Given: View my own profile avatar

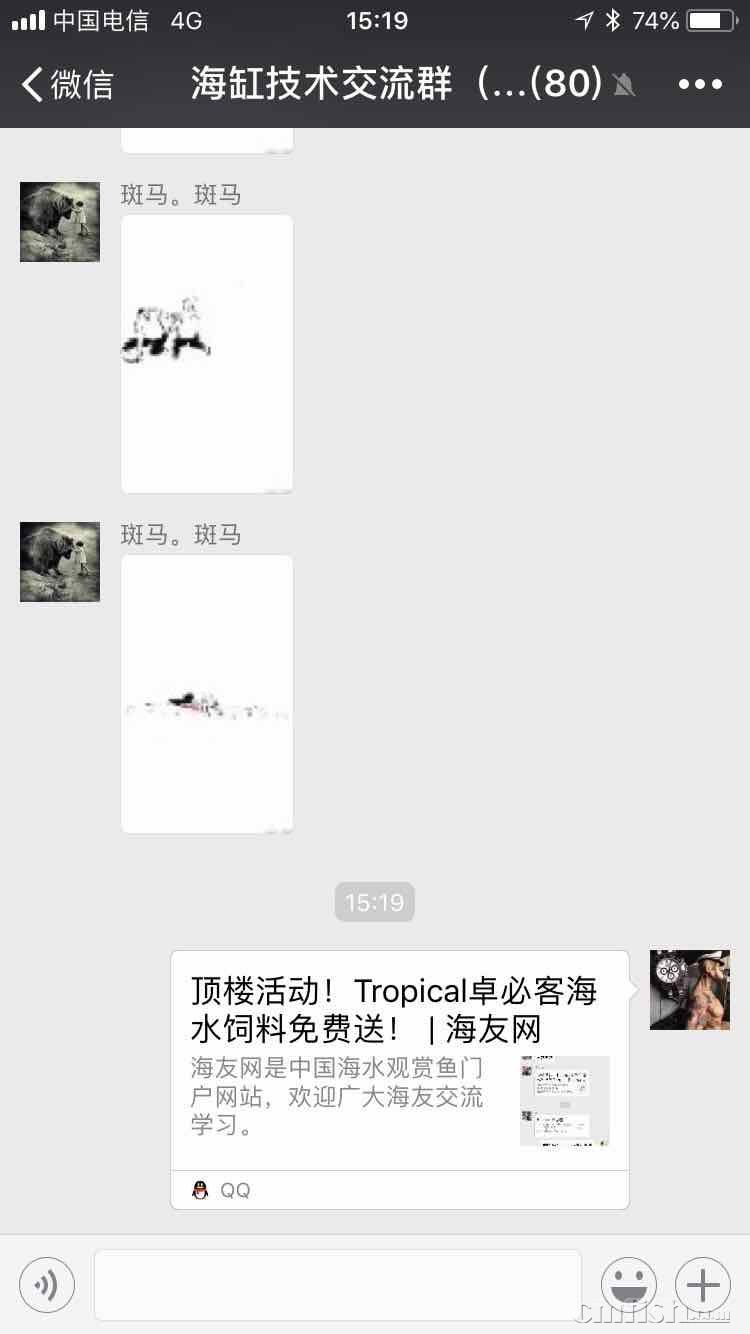Looking at the screenshot, I should pyautogui.click(x=690, y=990).
